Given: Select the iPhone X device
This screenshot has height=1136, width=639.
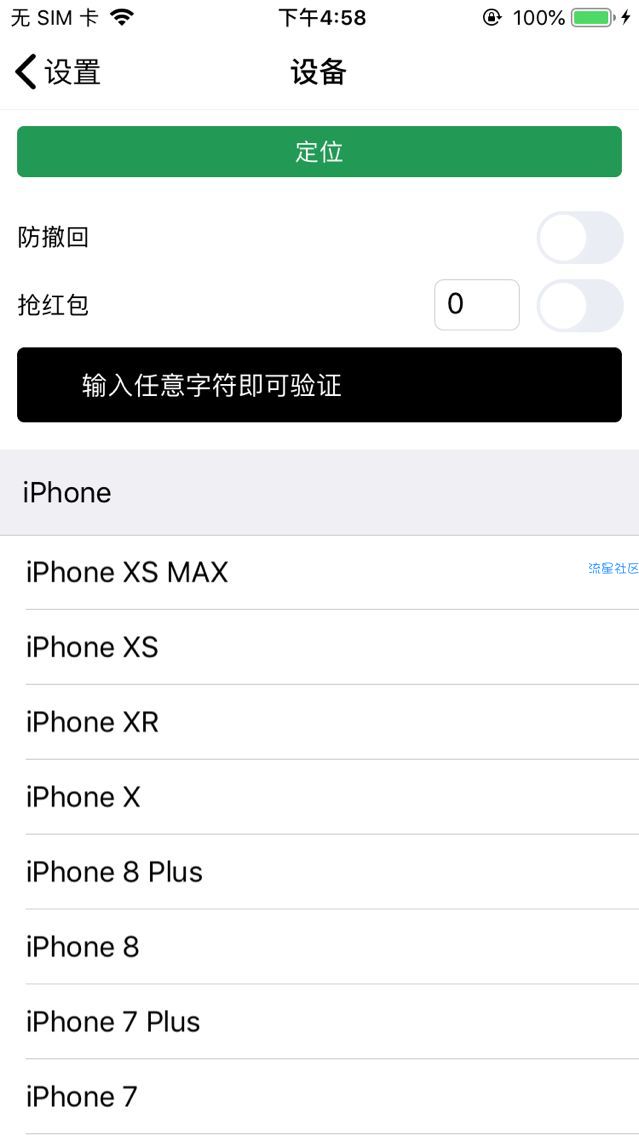Looking at the screenshot, I should [320, 797].
